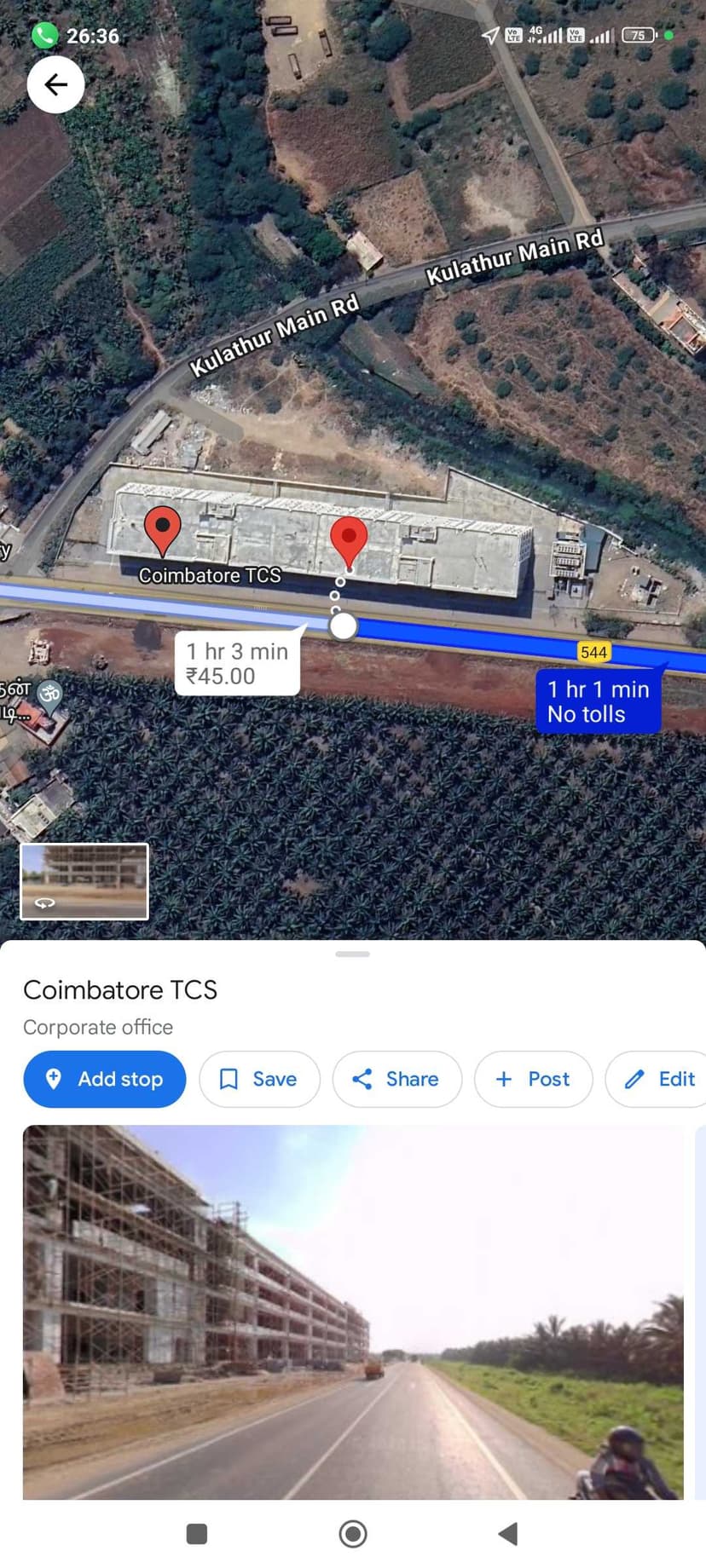Tap the system home button
Viewport: 706px width, 1568px height.
[353, 1534]
